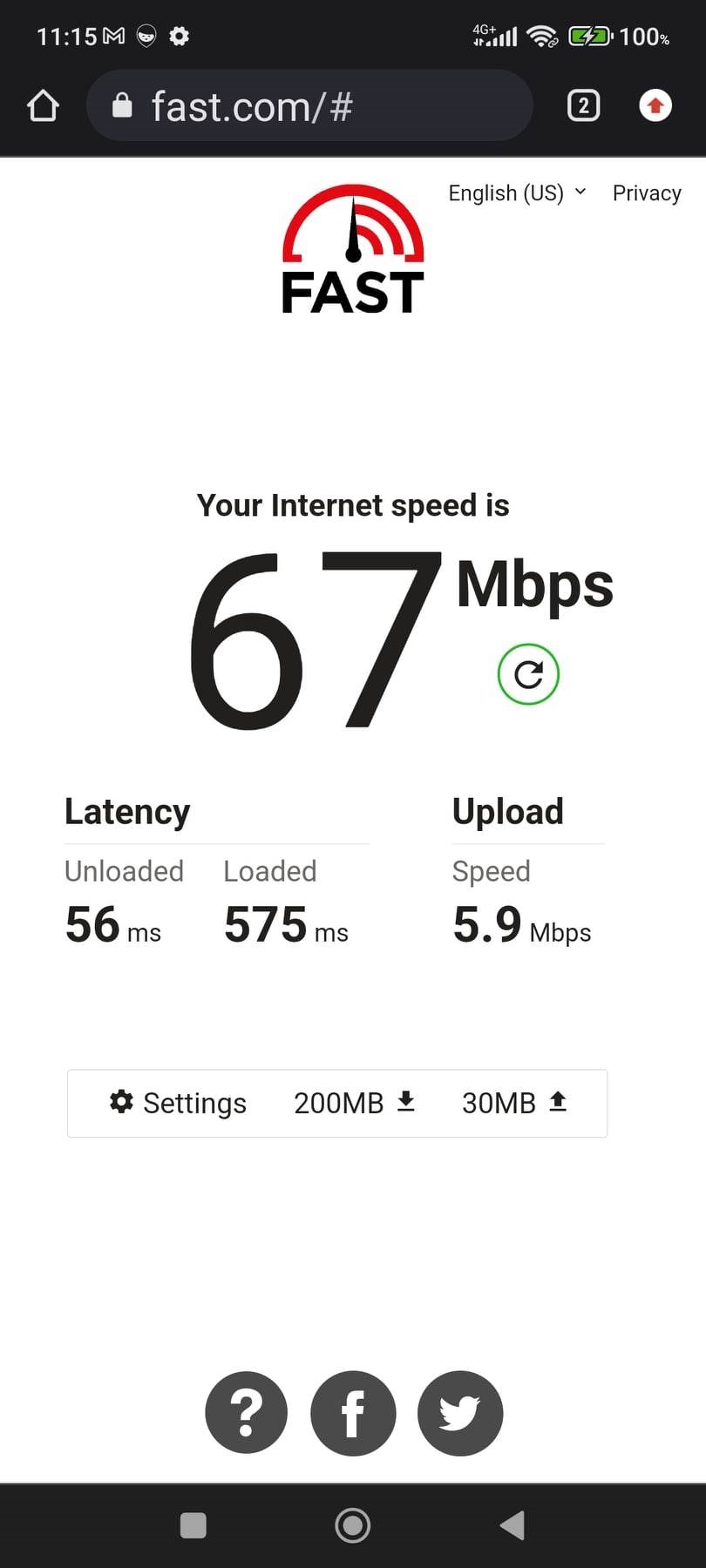This screenshot has width=706, height=1568.
Task: Edit the fast.com address bar
Action: click(309, 107)
